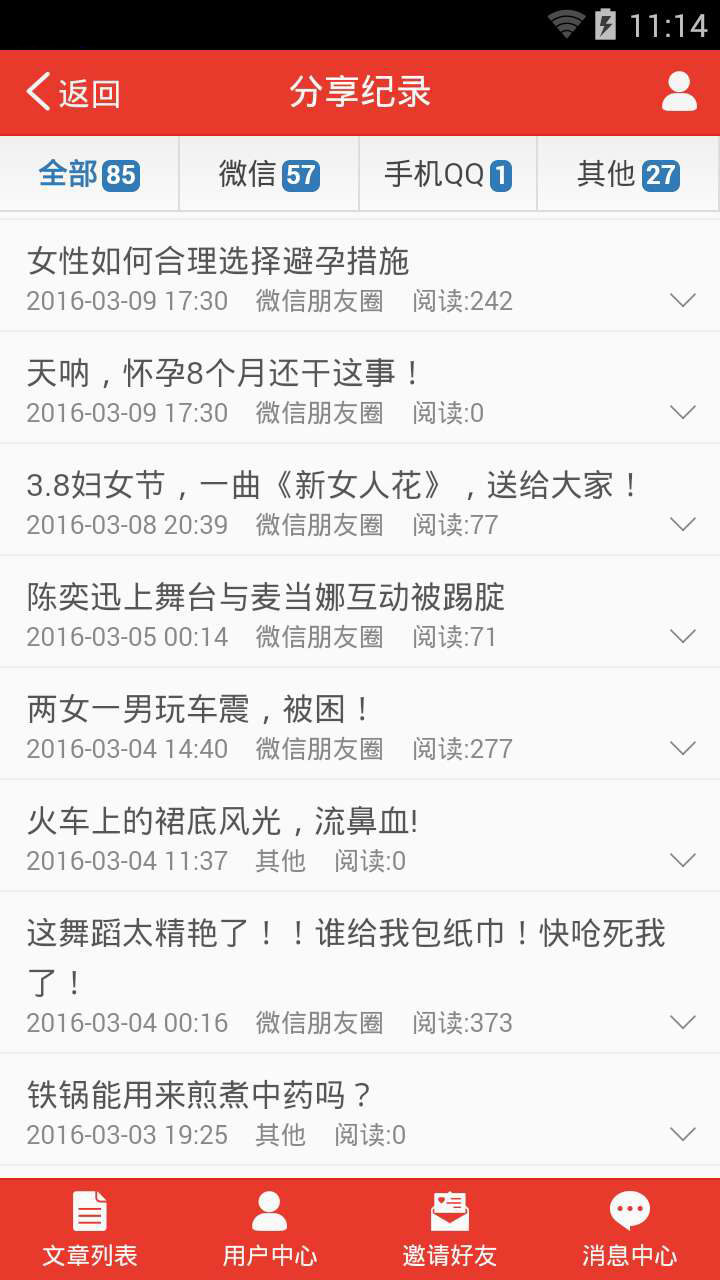Open the user profile icon
This screenshot has width=720, height=1280.
(679, 92)
